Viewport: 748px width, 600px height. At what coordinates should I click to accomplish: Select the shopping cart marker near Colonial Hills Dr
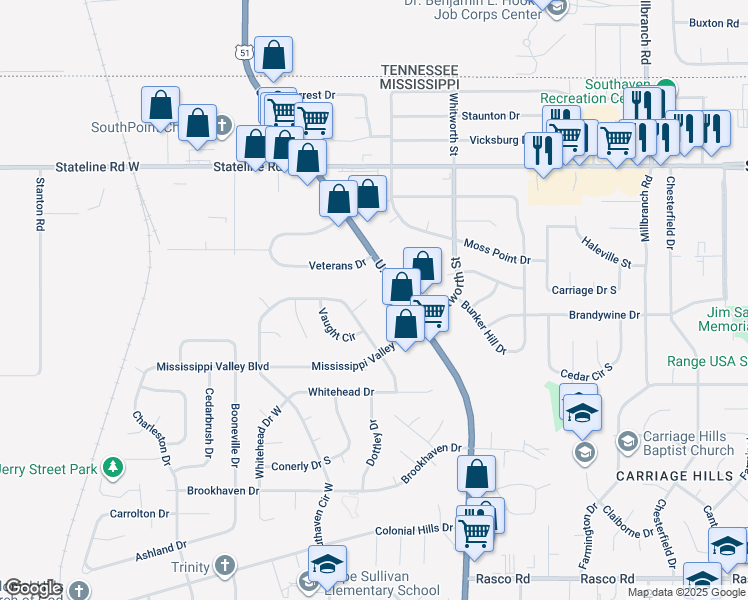tap(475, 534)
